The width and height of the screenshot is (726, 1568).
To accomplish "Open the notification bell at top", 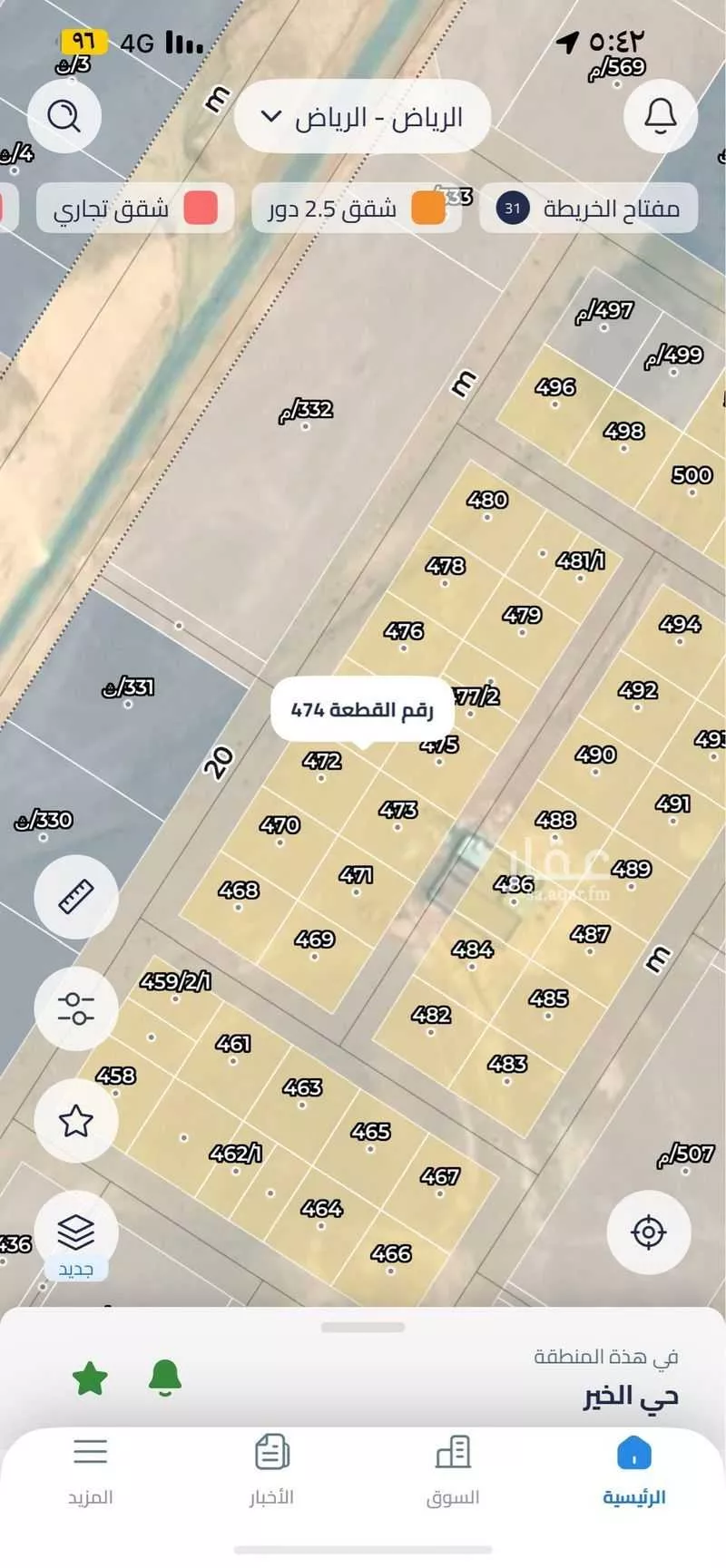I will 660,116.
